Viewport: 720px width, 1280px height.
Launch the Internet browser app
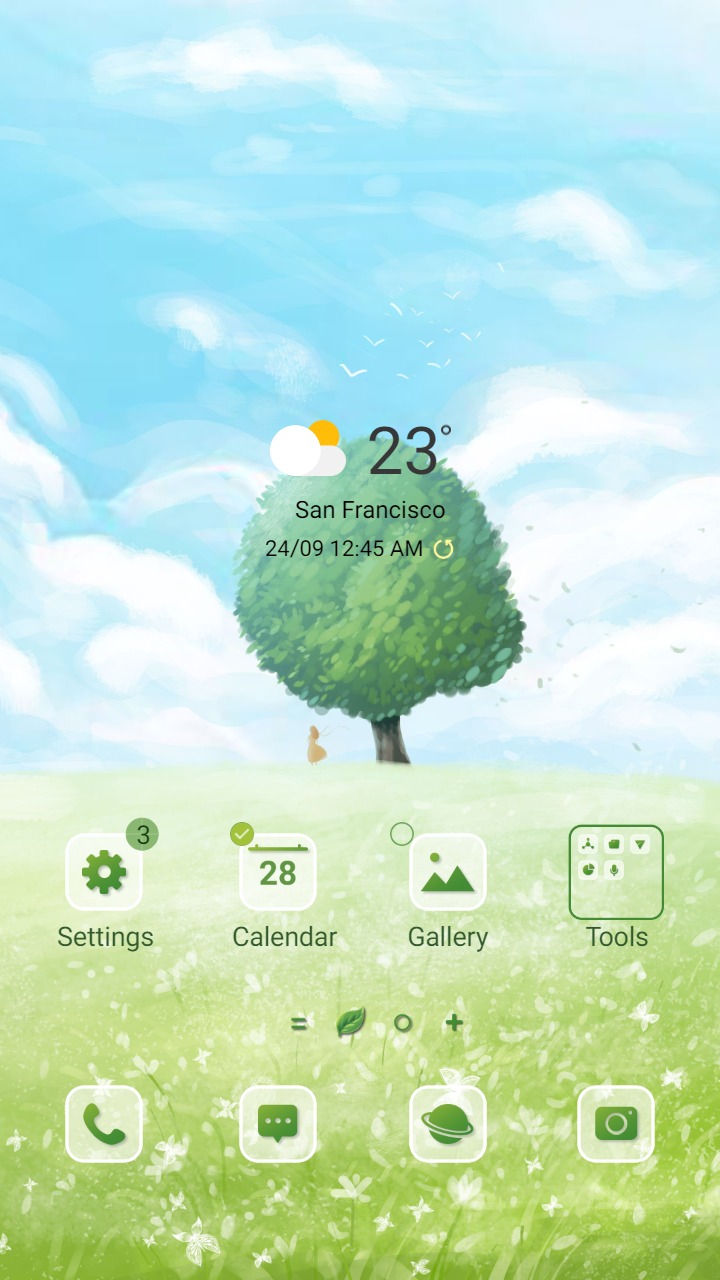coord(448,1124)
